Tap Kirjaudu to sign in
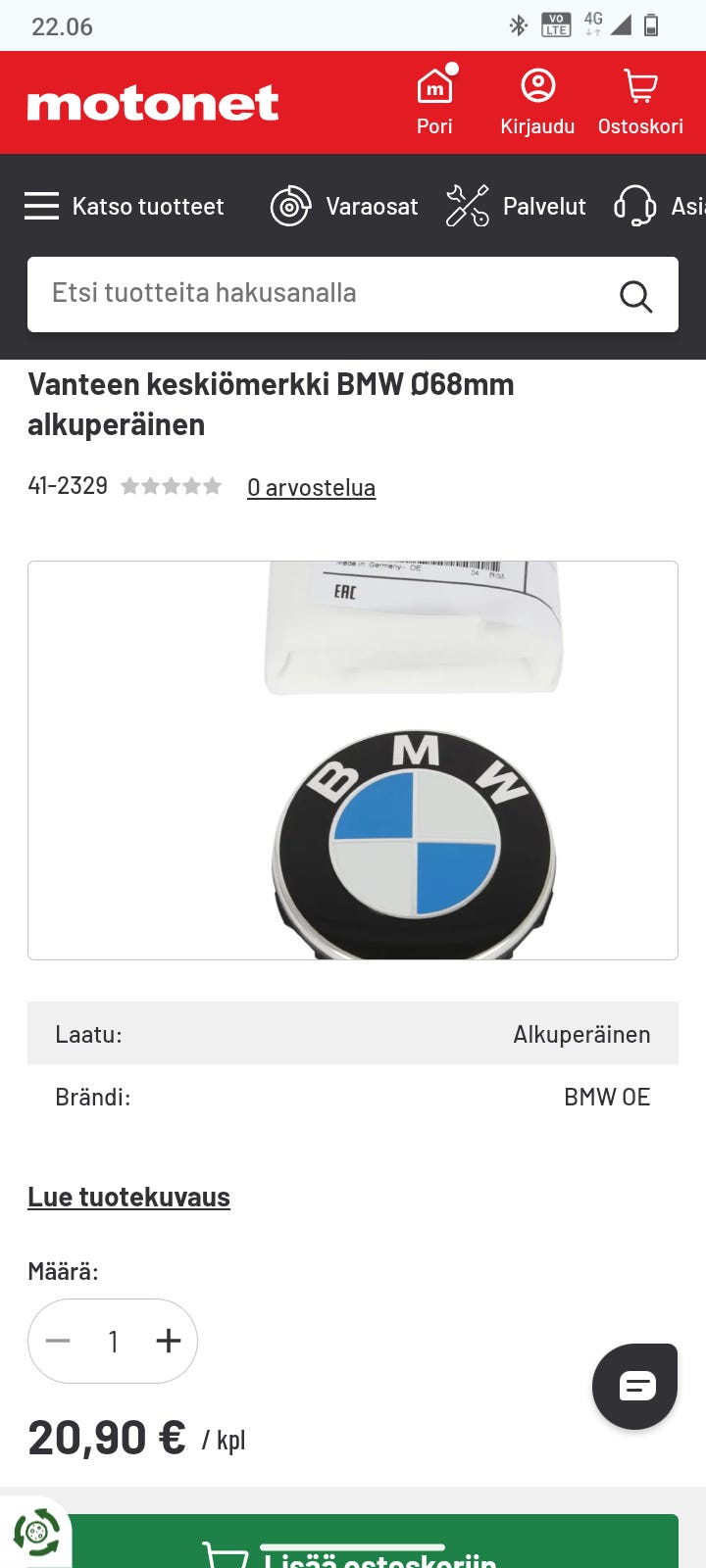The image size is (706, 1568). click(x=537, y=102)
